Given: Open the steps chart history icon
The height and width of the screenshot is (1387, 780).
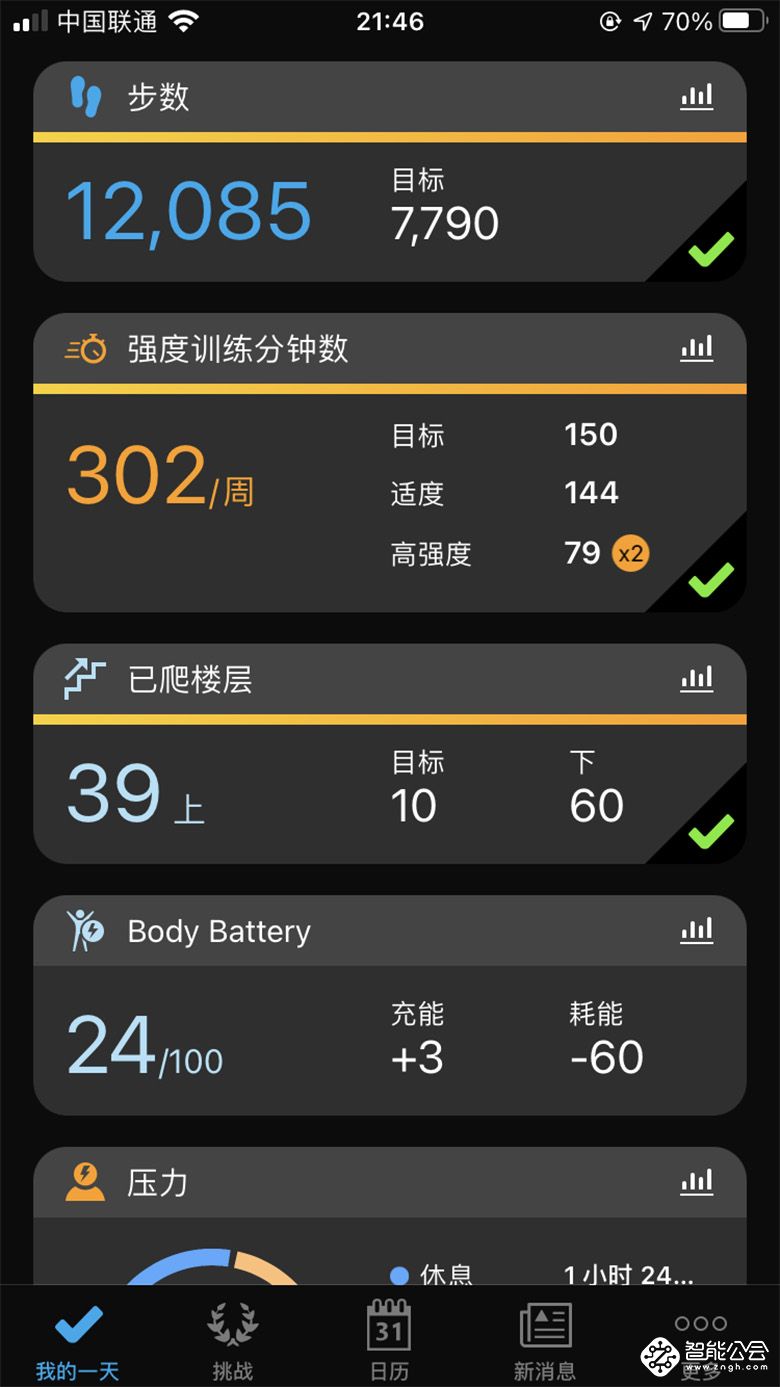Looking at the screenshot, I should click(697, 97).
